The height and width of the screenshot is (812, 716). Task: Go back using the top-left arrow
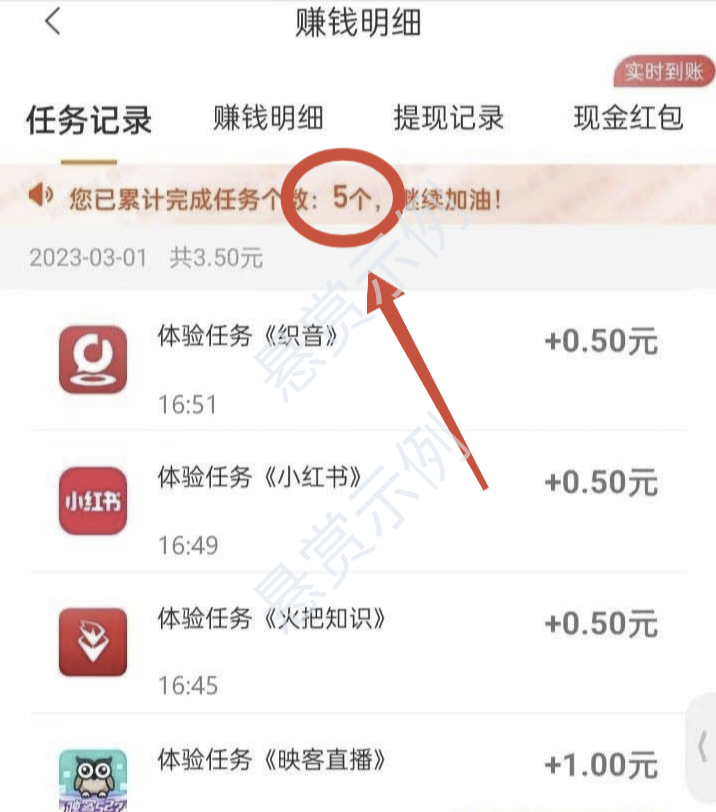tap(53, 22)
